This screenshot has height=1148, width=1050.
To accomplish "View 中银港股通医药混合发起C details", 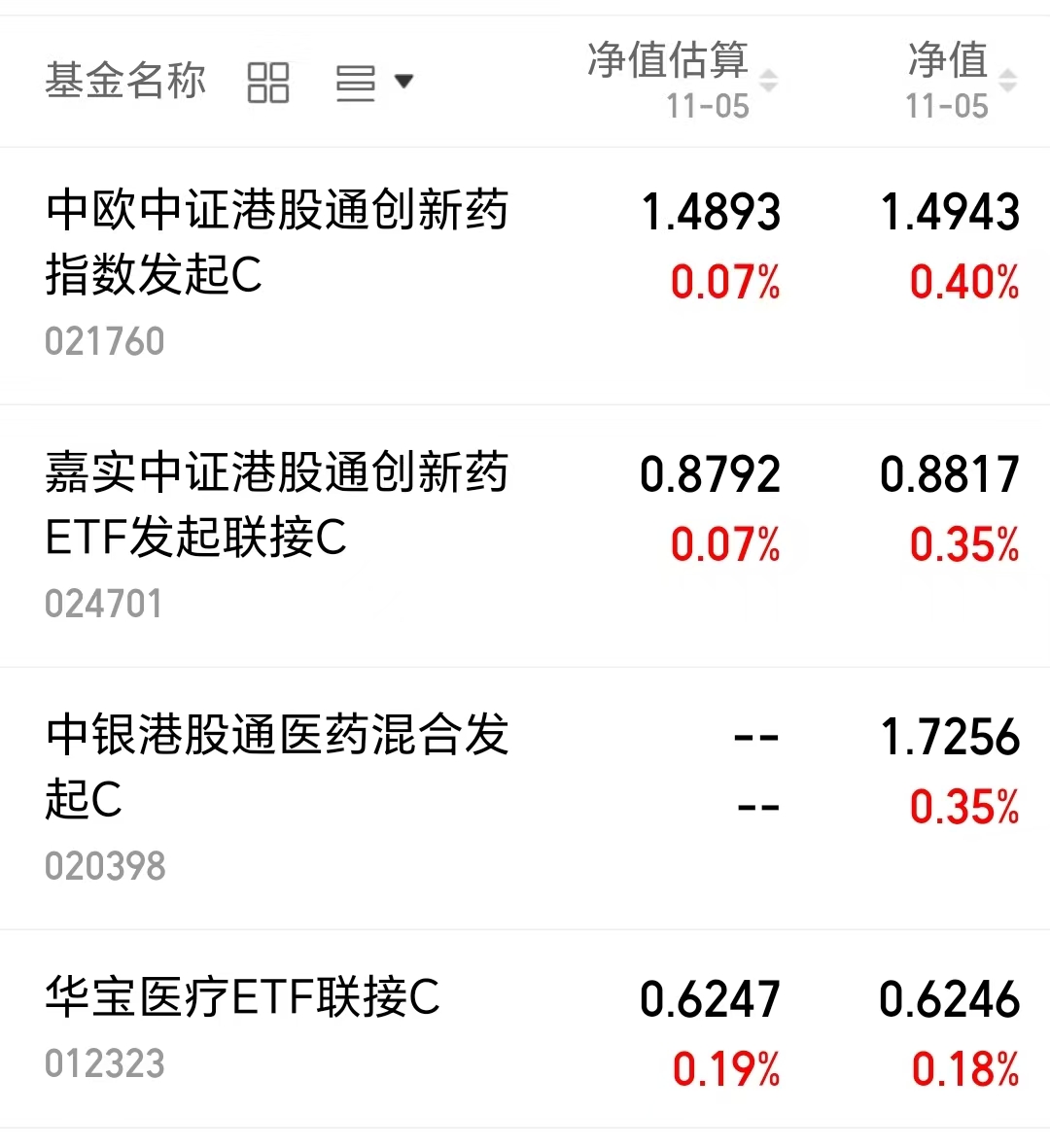I will click(x=276, y=768).
